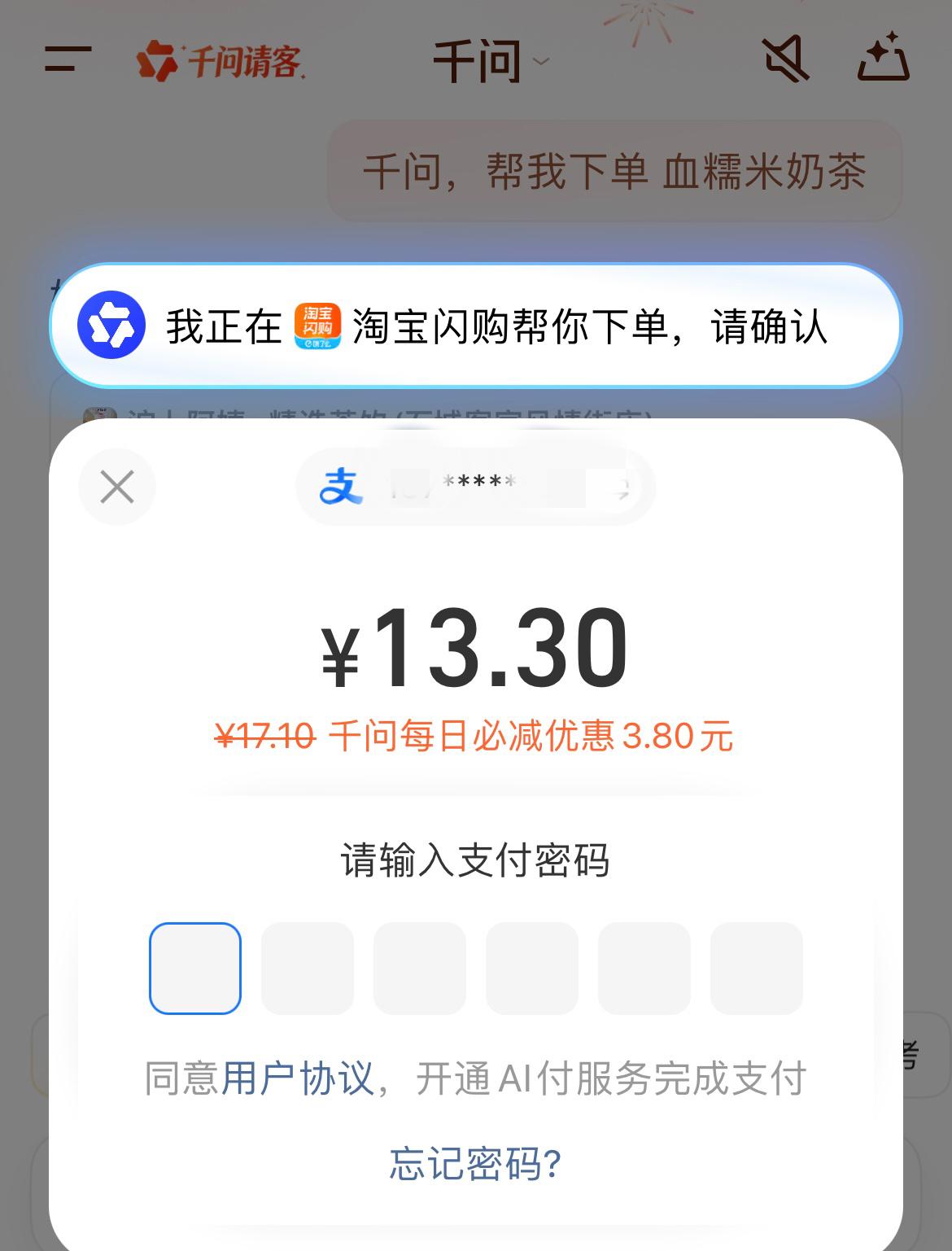Tap the 千问请客 logo
This screenshot has width=952, height=1251.
click(220, 59)
